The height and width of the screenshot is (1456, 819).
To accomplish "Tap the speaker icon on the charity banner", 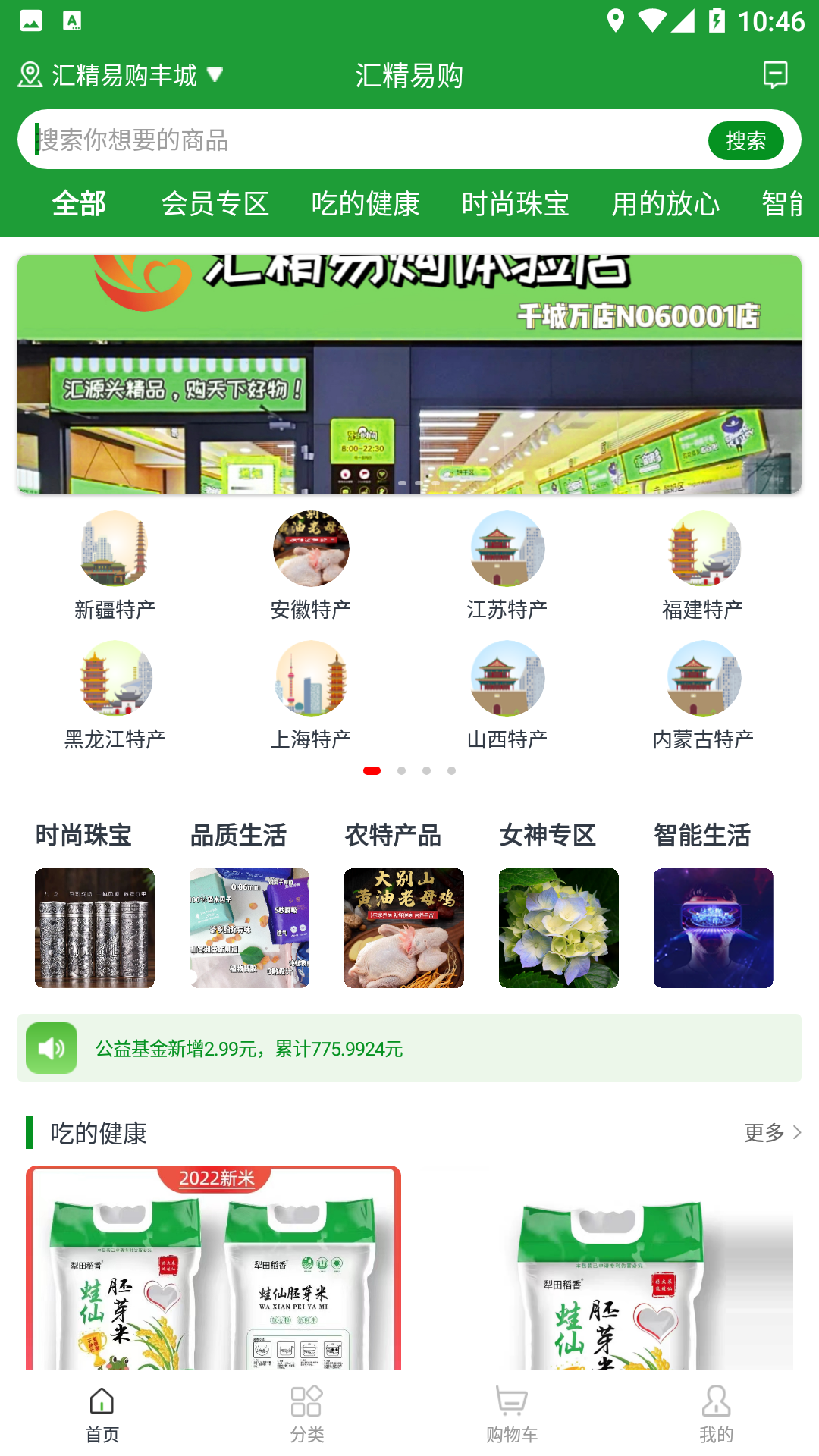I will [x=51, y=1049].
